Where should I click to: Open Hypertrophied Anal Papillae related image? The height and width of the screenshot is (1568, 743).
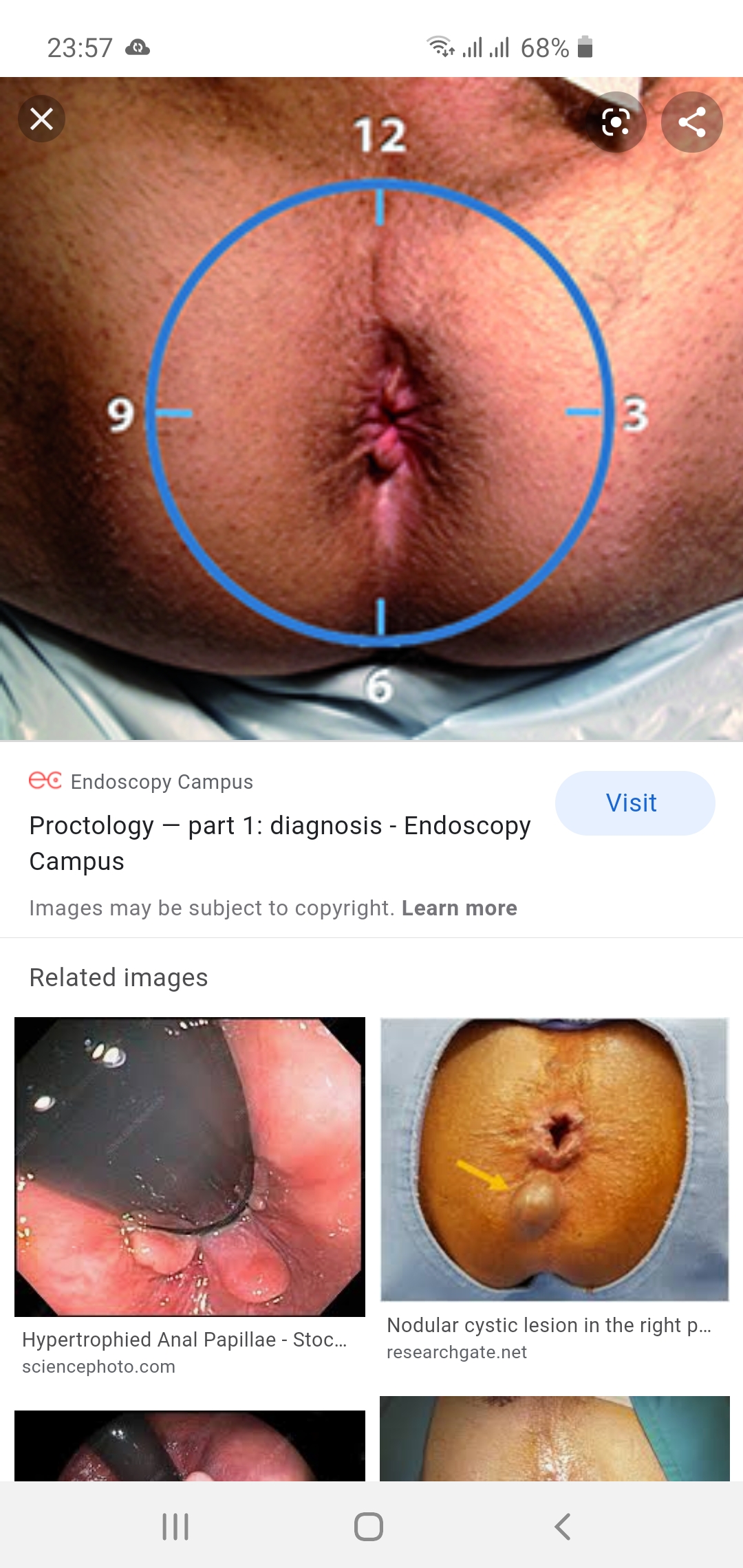(190, 1167)
